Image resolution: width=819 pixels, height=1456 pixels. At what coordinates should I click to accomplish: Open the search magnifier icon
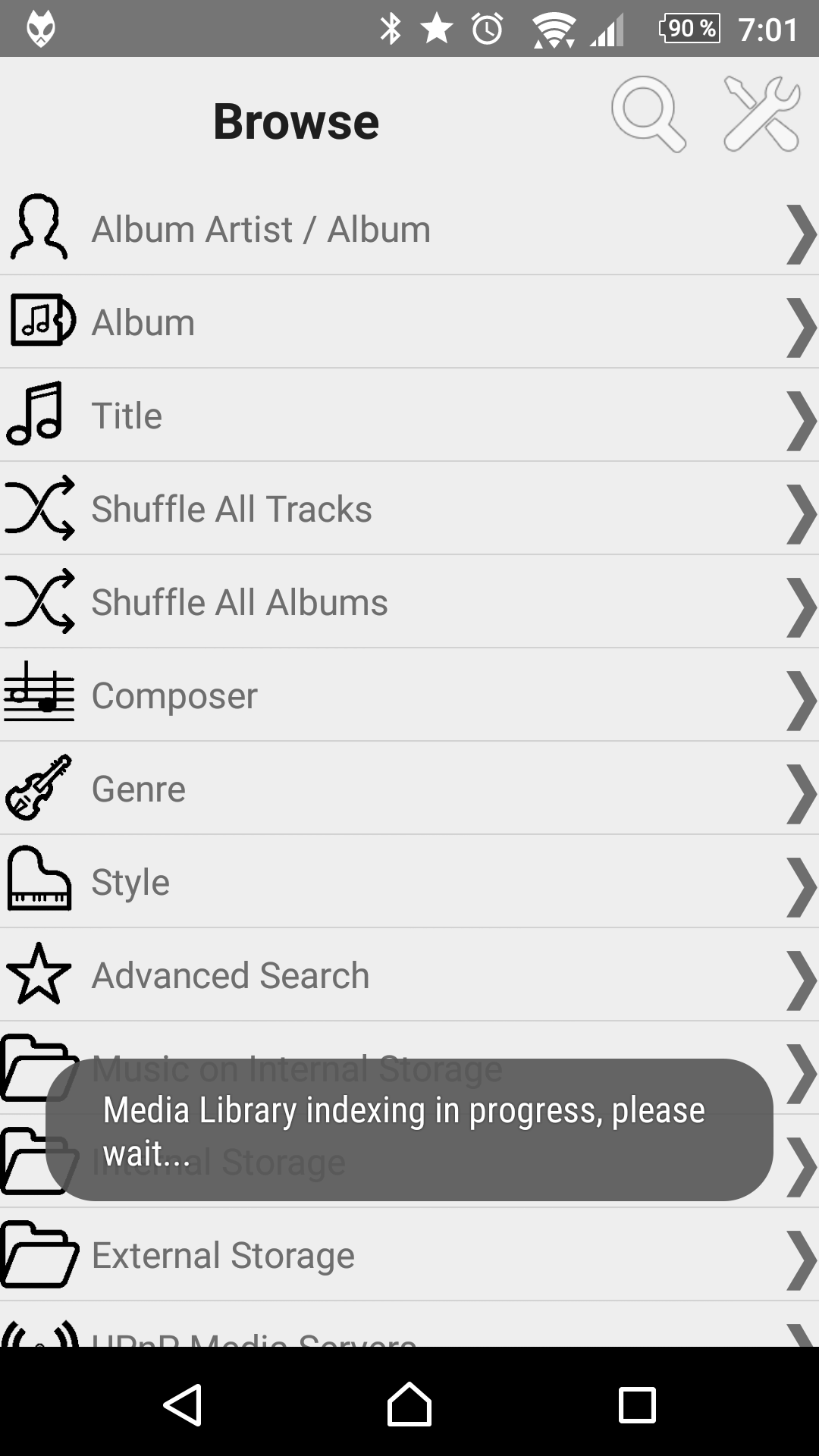click(649, 115)
